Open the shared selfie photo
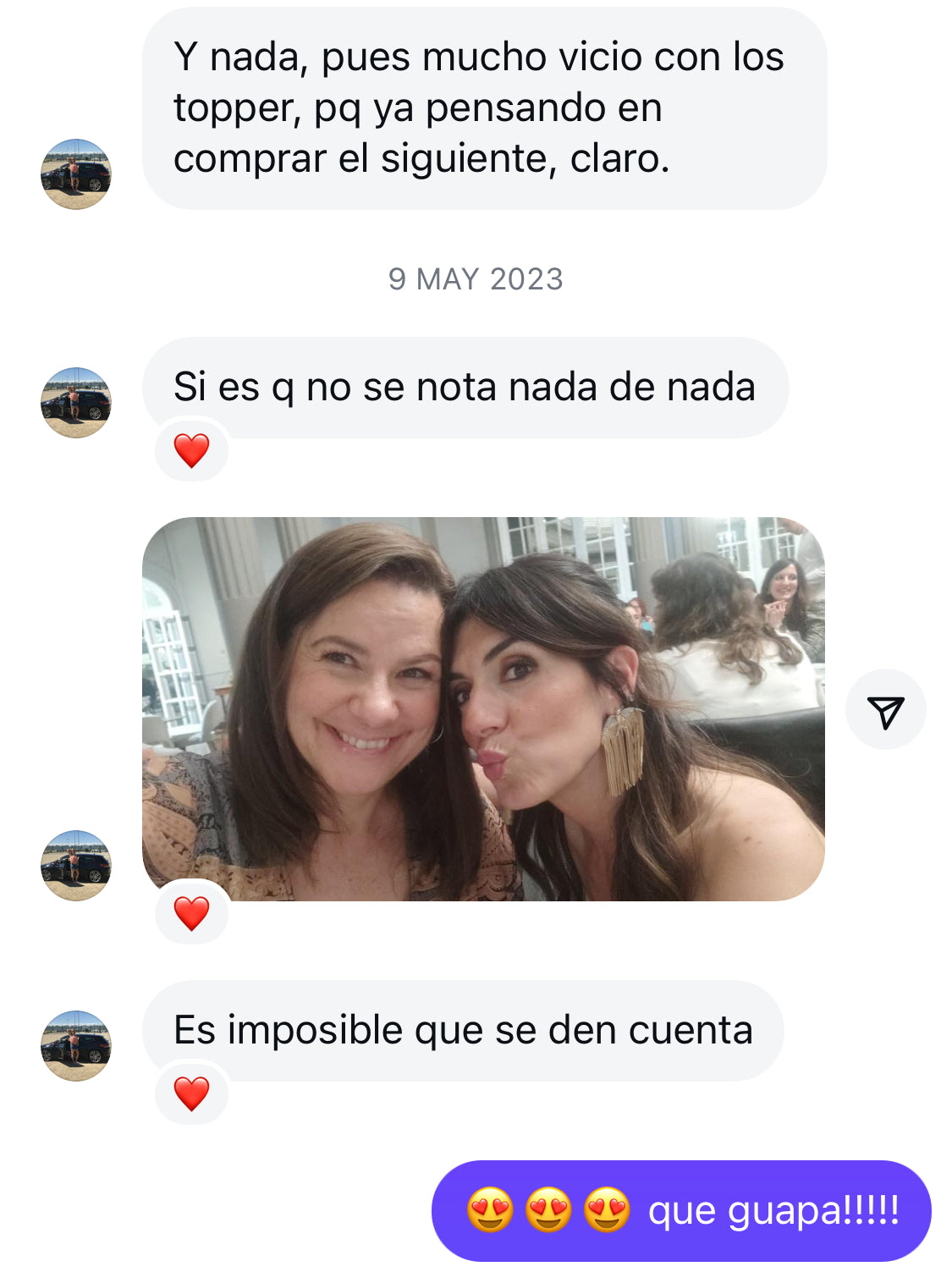Image resolution: width=952 pixels, height=1272 pixels. click(x=483, y=708)
